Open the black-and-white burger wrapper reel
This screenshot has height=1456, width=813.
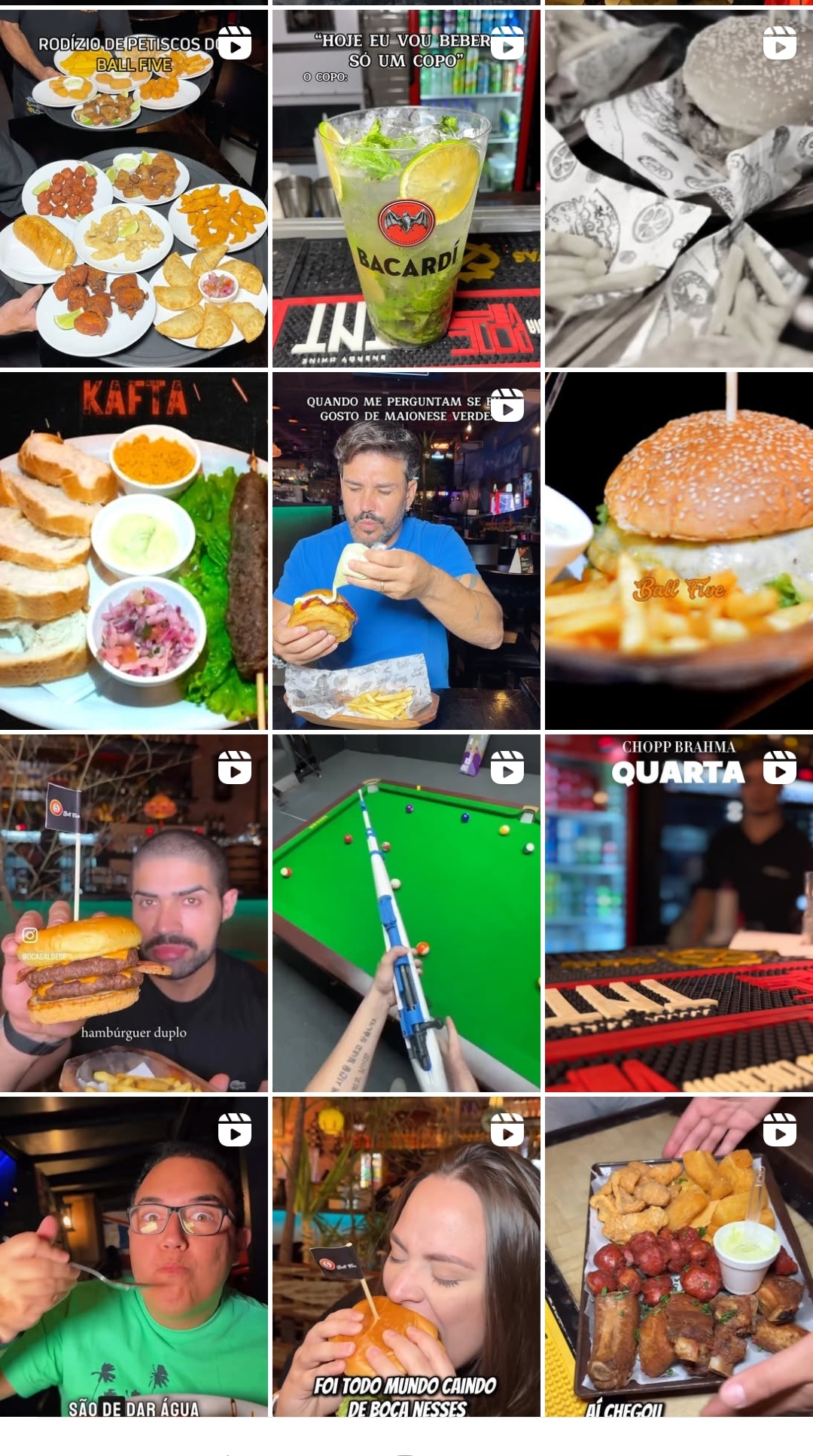click(679, 188)
